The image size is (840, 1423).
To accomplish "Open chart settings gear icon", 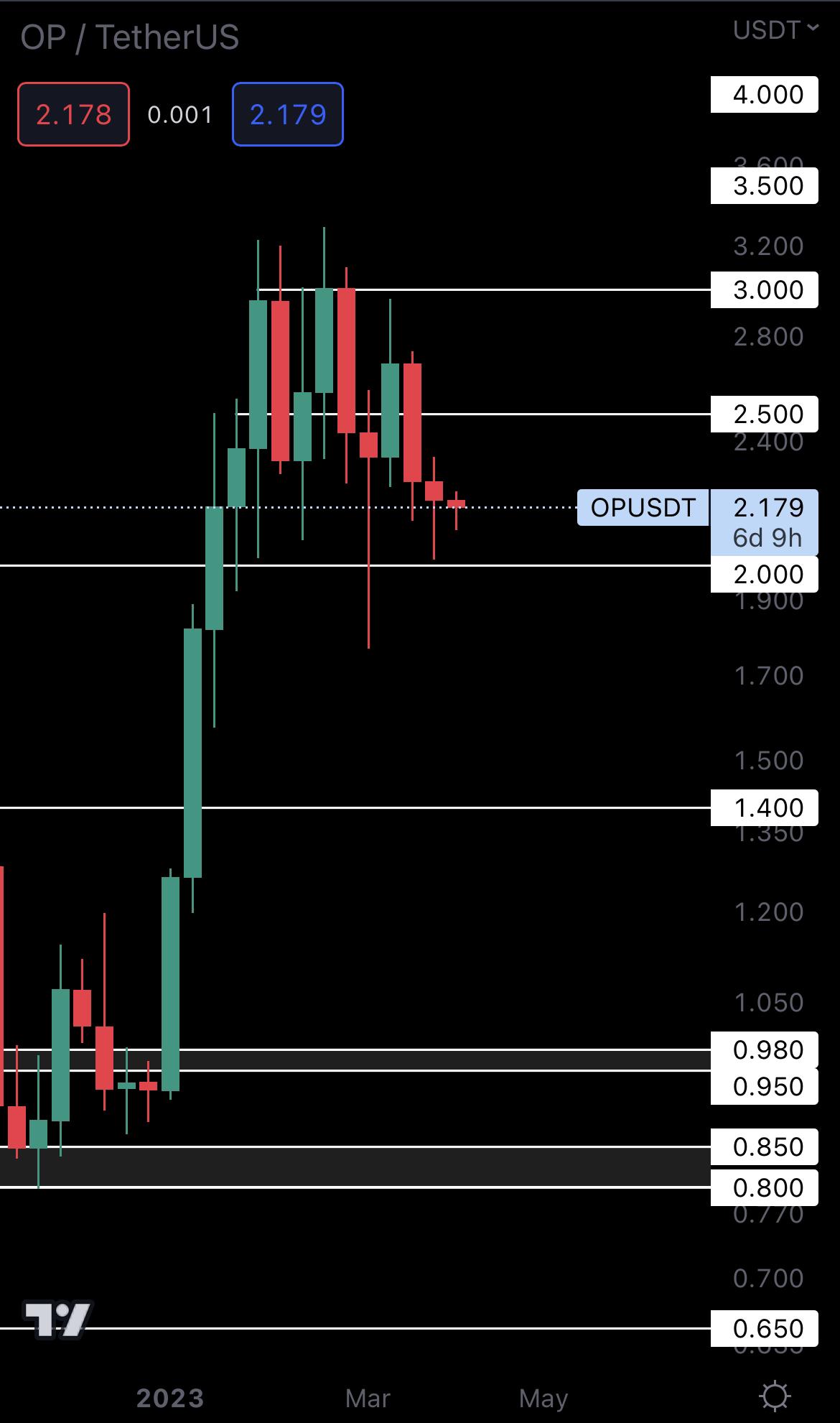I will [775, 1396].
